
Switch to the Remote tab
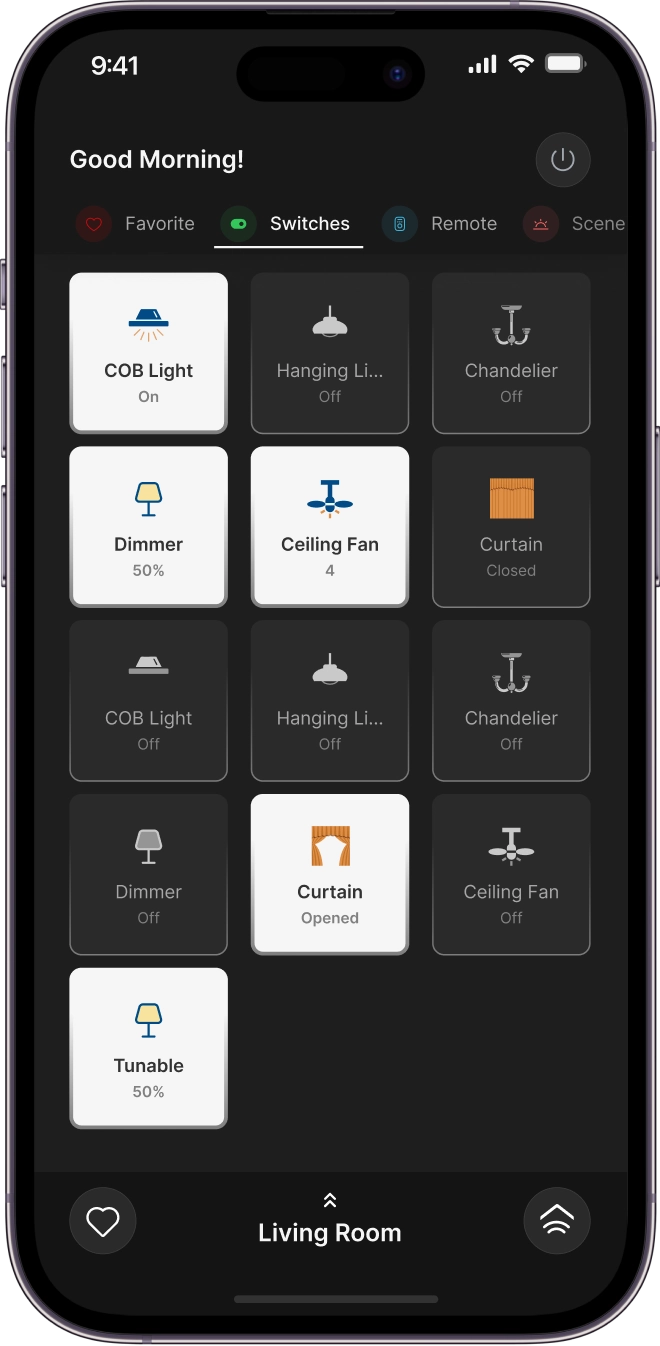441,224
